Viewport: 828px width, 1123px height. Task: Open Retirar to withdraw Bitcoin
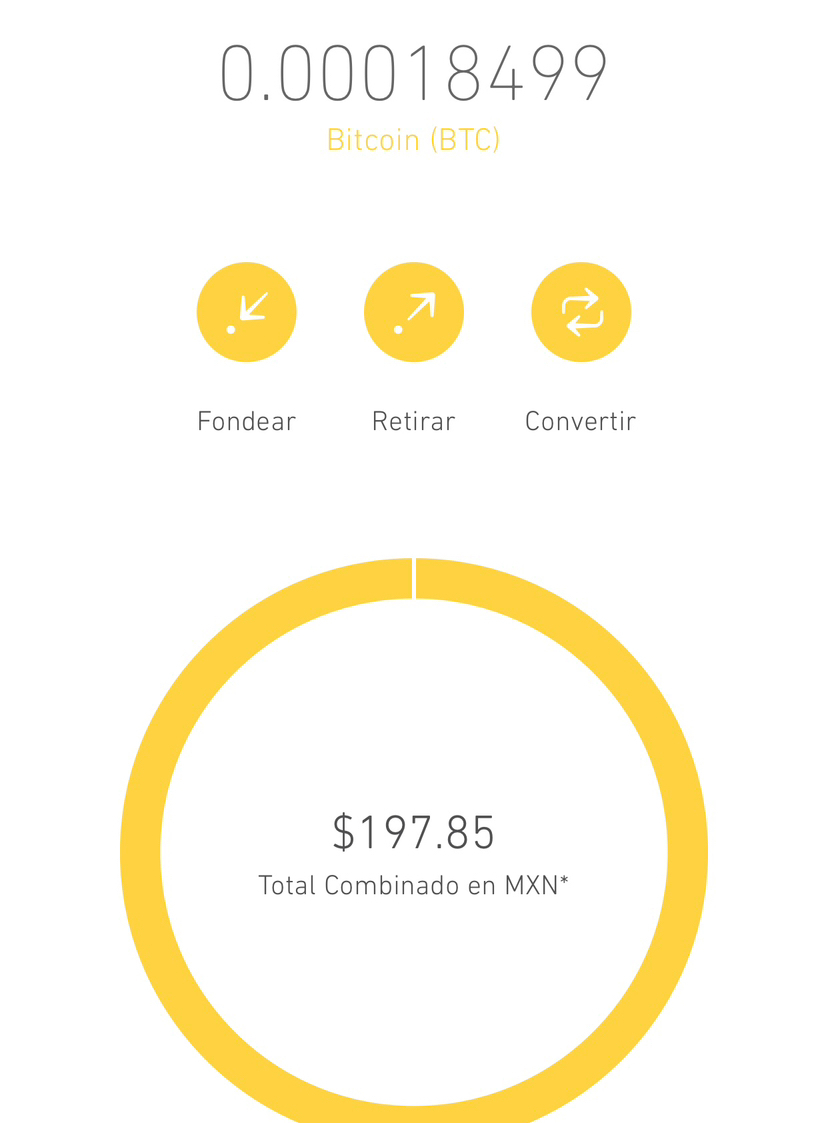[x=413, y=312]
